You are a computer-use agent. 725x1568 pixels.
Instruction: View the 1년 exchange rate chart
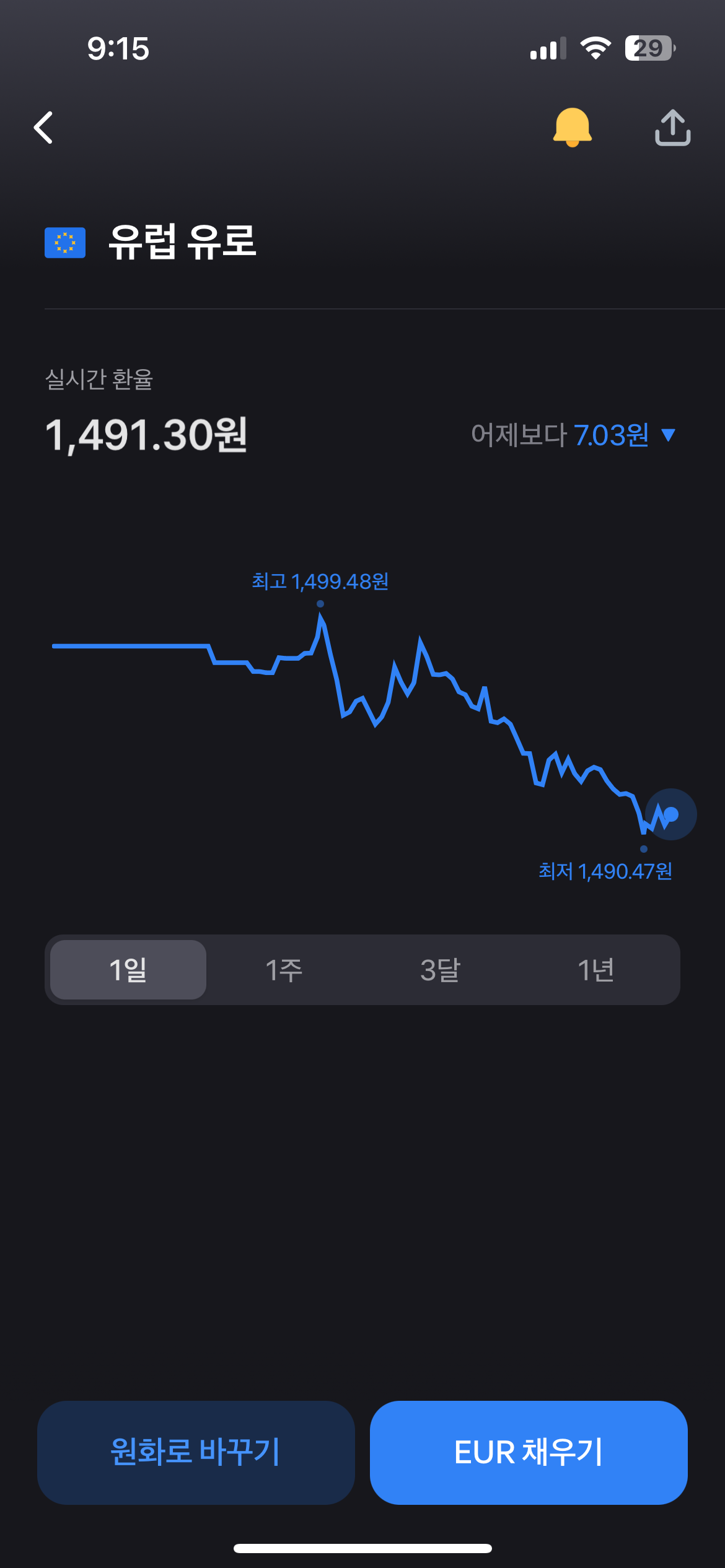point(596,970)
